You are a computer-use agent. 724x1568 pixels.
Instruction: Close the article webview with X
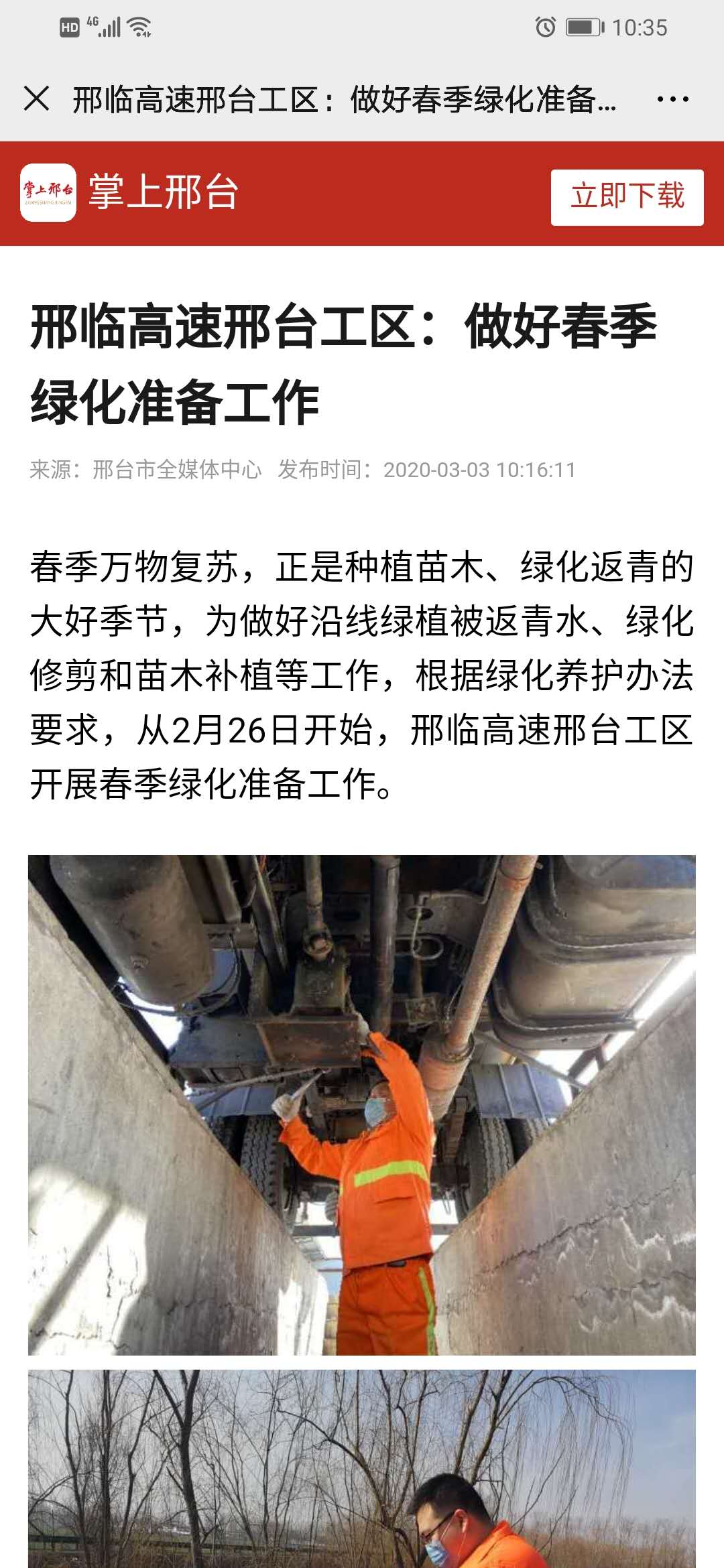[36, 99]
